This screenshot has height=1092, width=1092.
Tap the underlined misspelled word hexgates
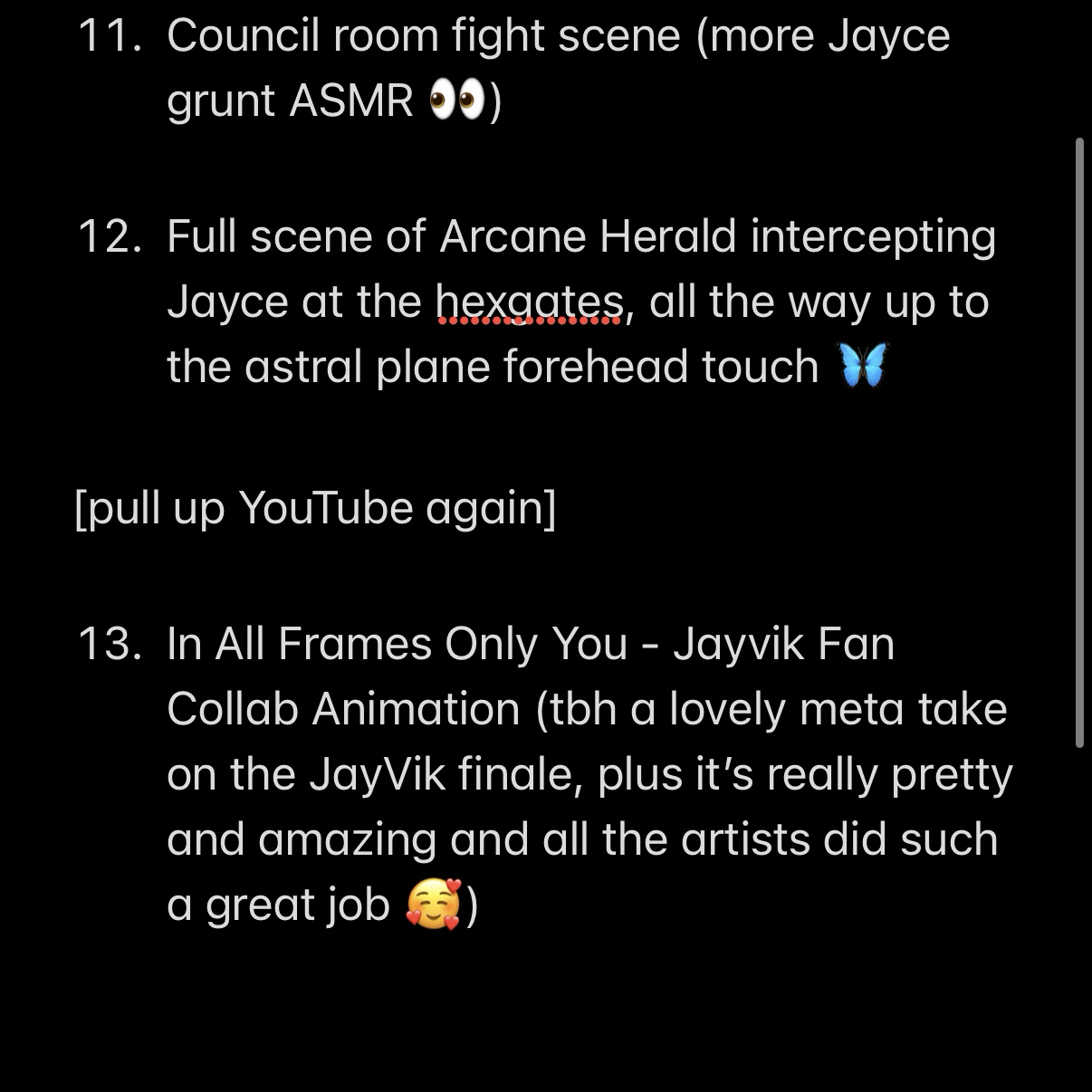[x=529, y=302]
